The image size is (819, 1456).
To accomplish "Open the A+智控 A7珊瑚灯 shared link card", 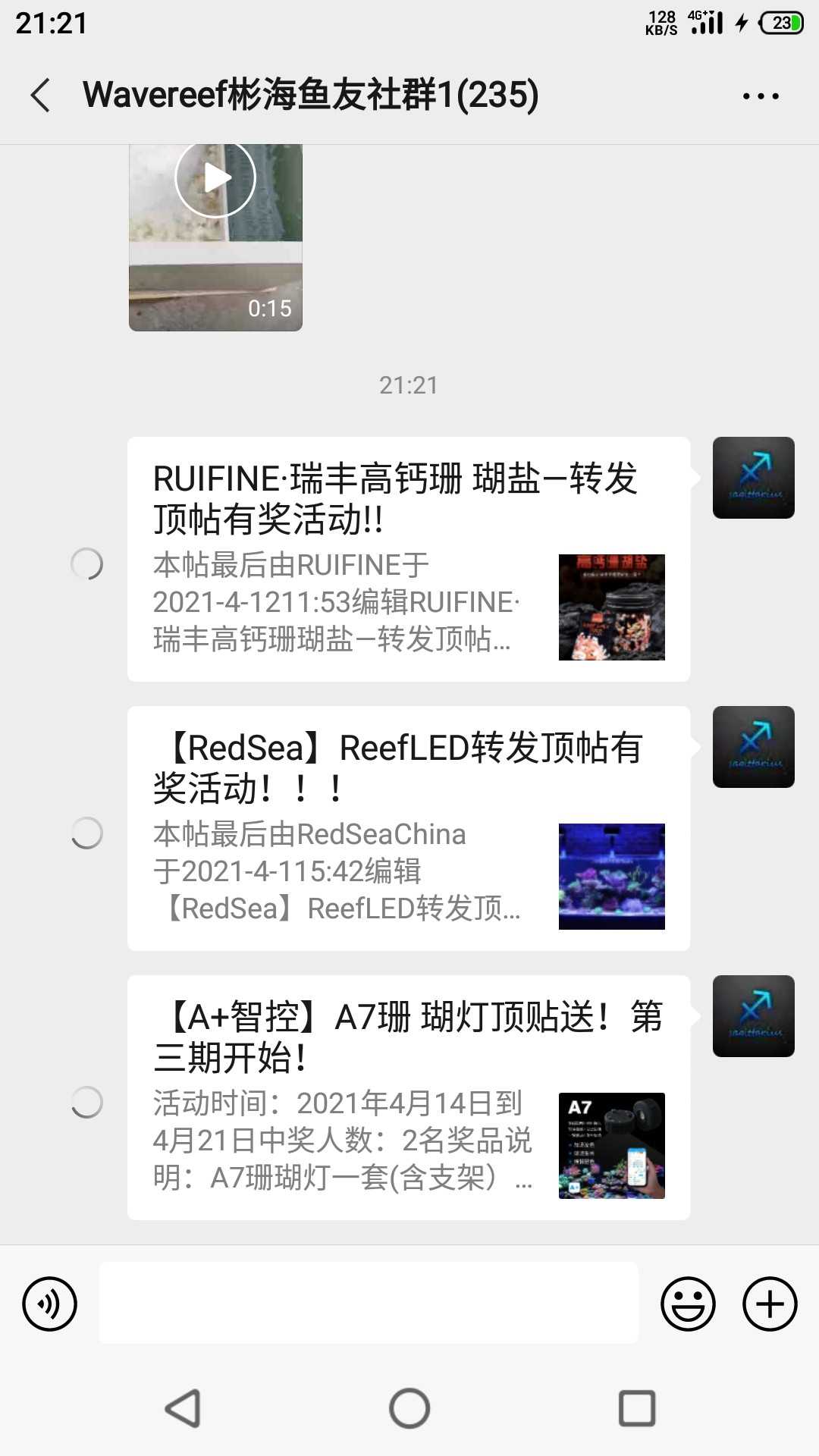I will [x=408, y=1097].
